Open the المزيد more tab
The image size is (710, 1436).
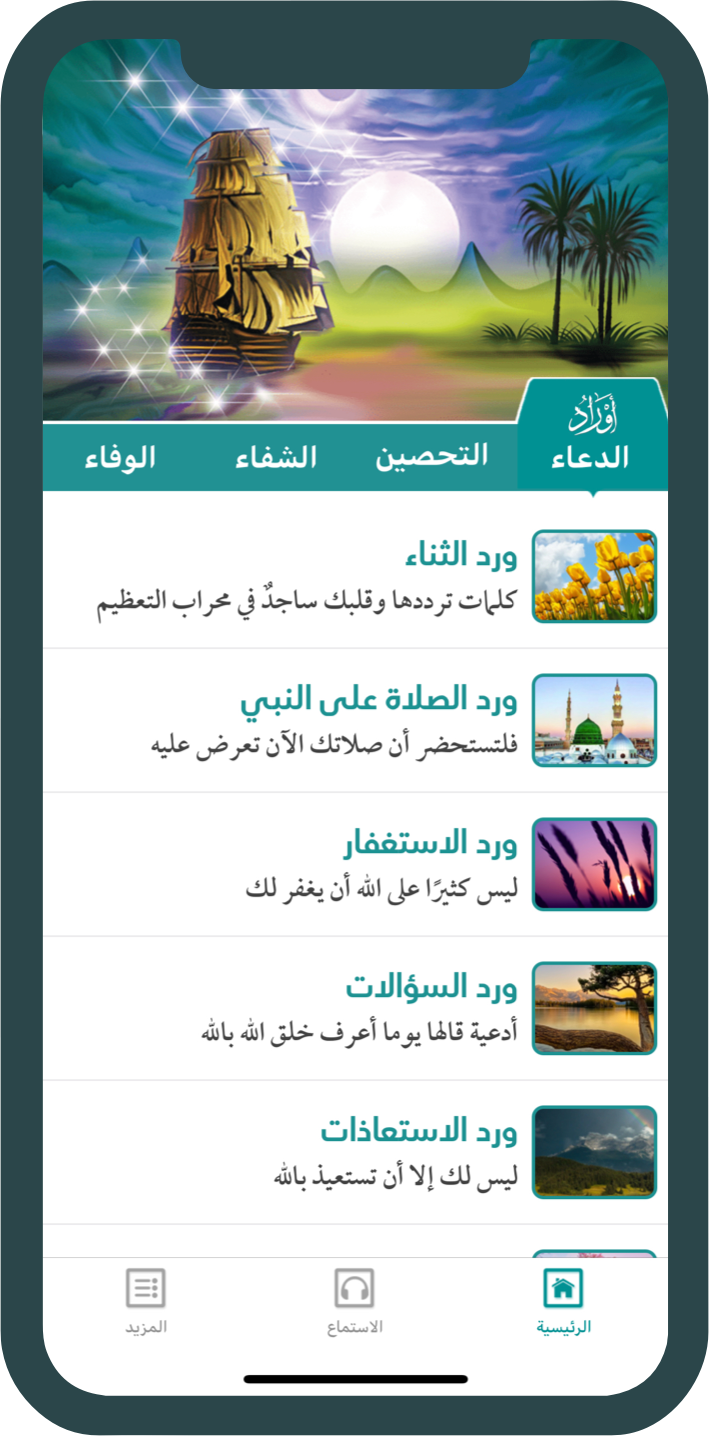point(146,1302)
